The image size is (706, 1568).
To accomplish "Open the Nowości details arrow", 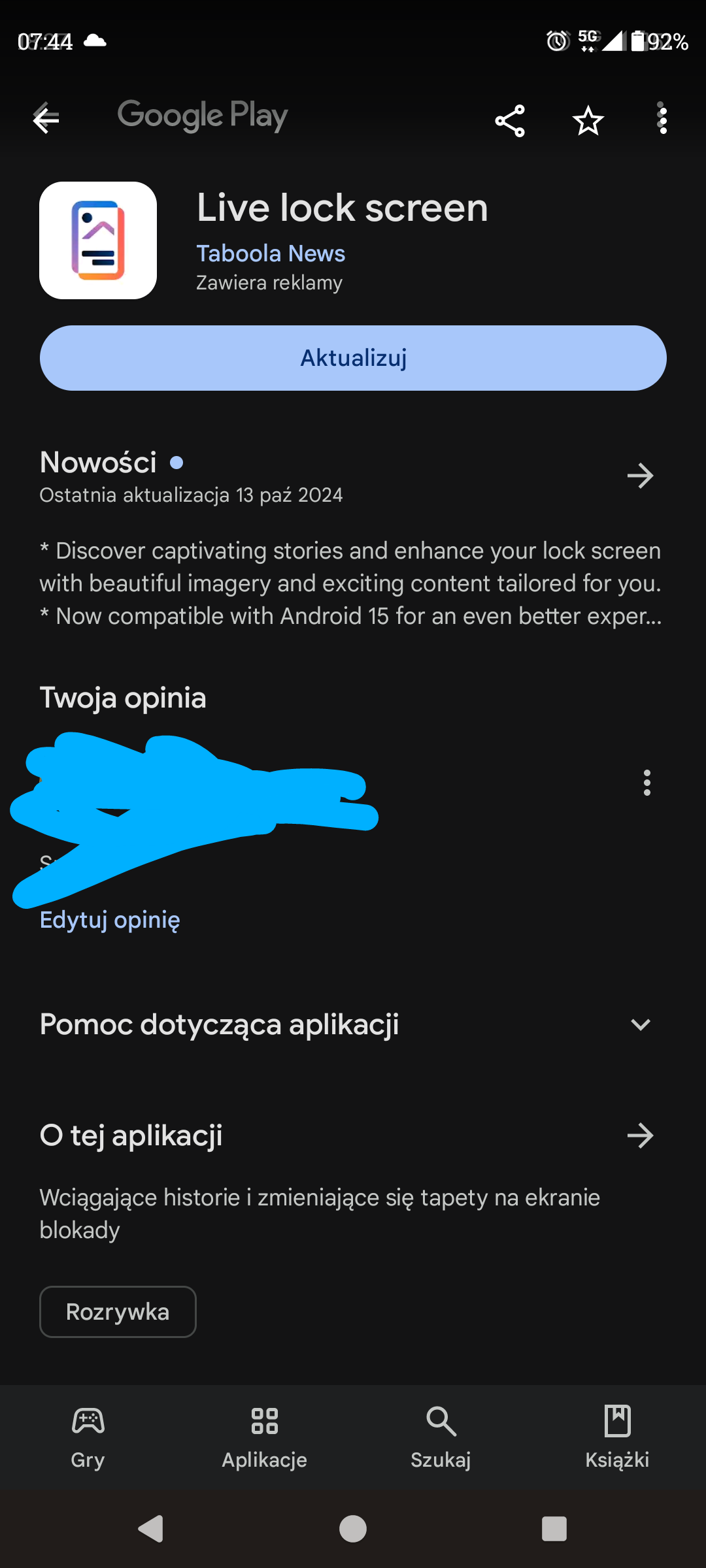I will pyautogui.click(x=640, y=476).
